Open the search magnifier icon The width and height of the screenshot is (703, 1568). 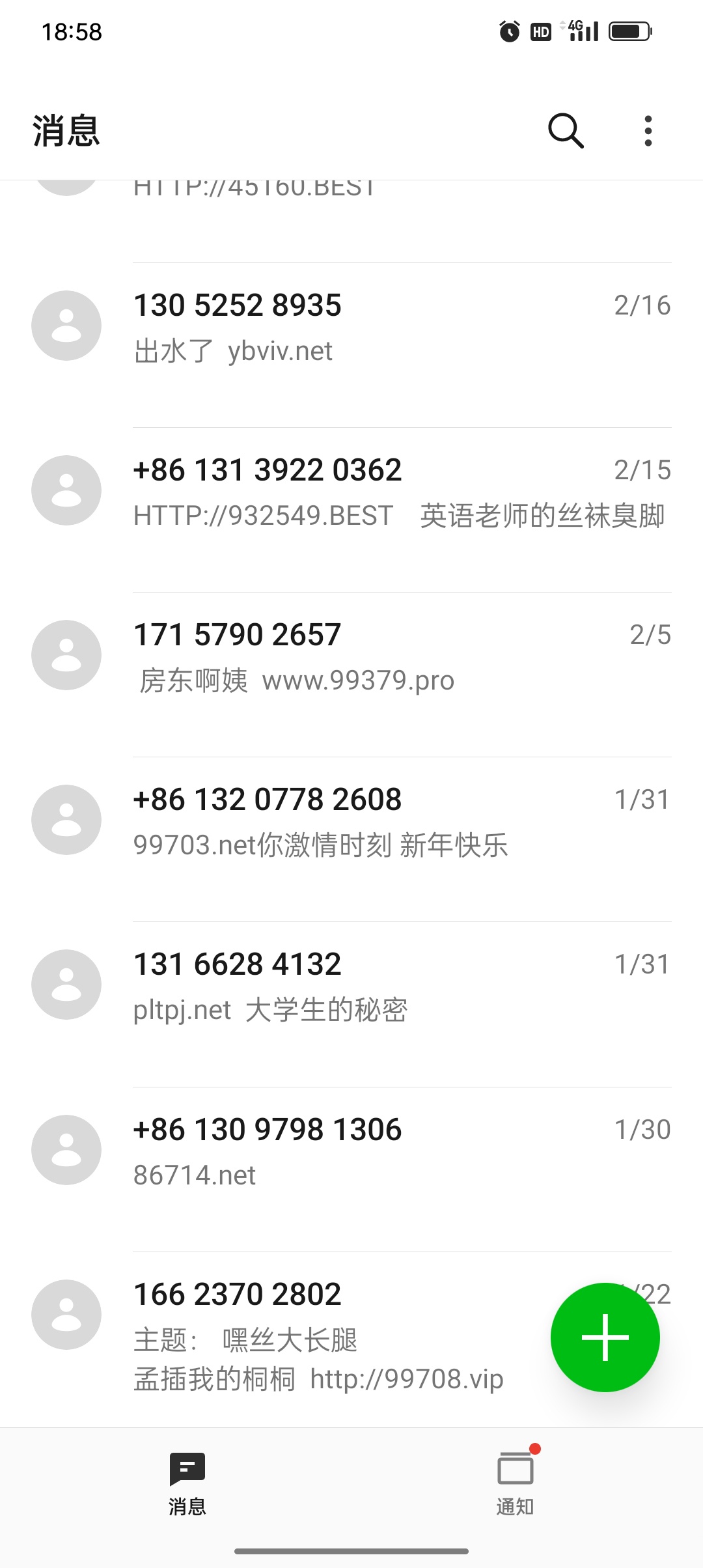(x=566, y=131)
